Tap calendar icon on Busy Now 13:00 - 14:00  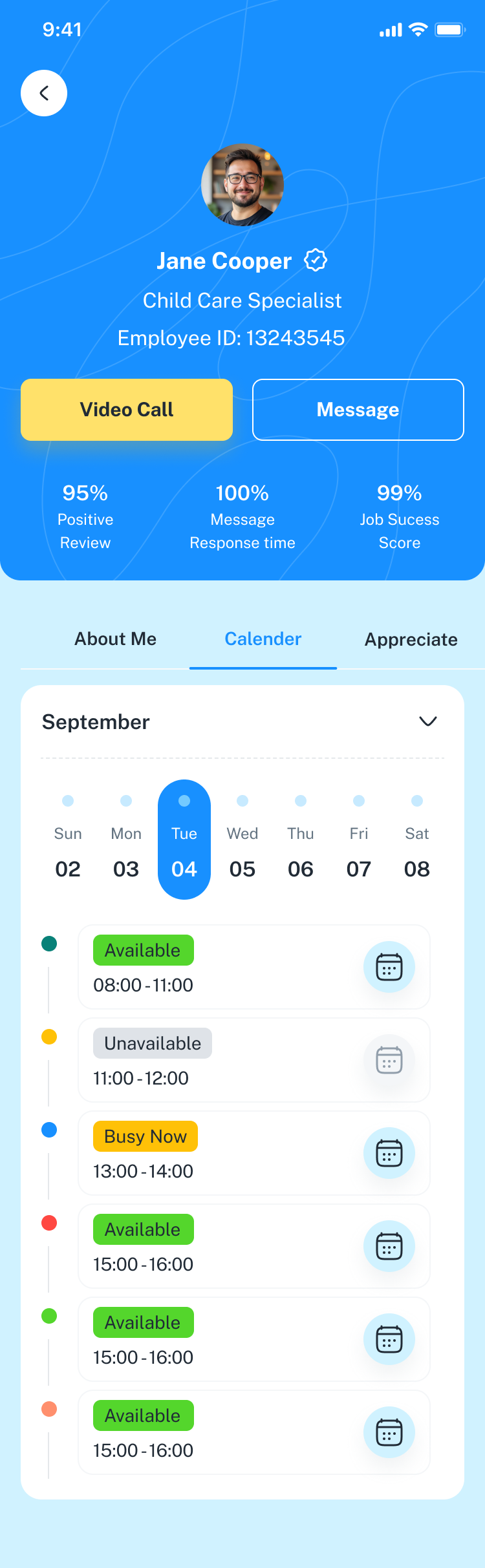point(389,1153)
